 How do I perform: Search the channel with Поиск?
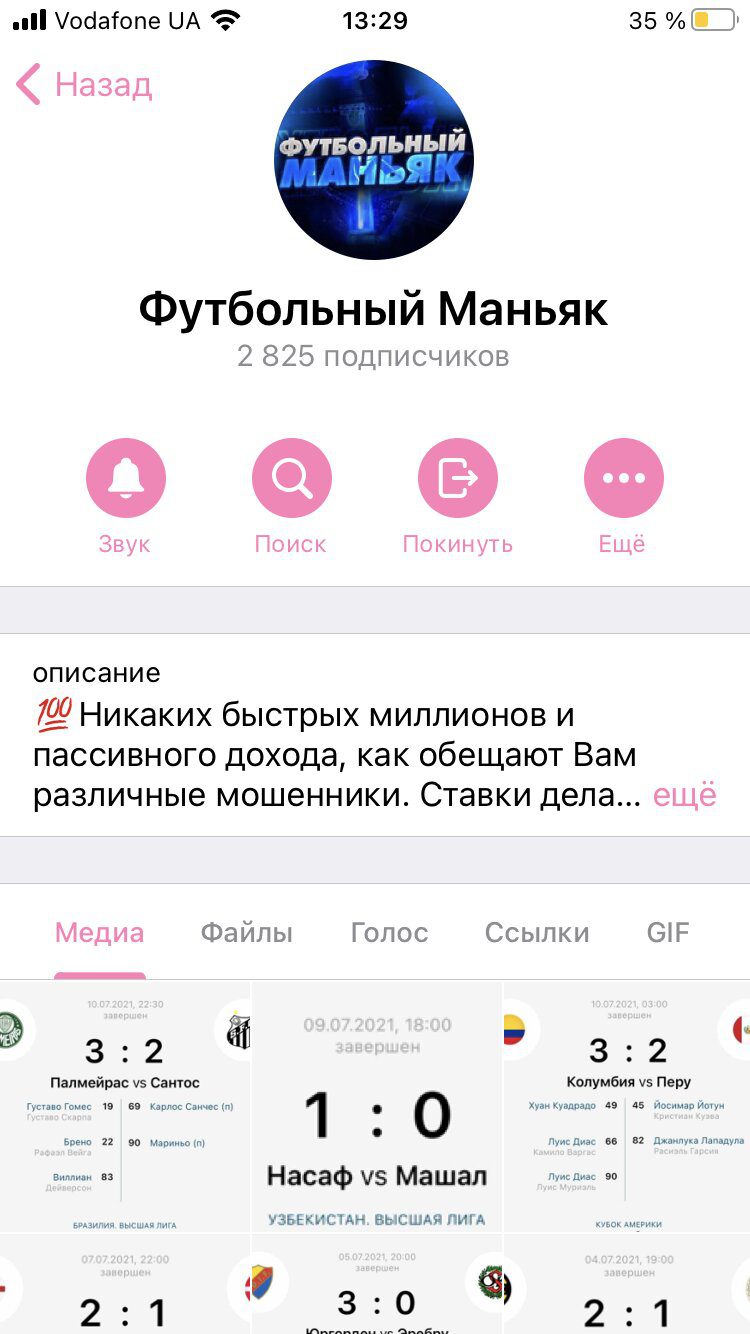(291, 479)
